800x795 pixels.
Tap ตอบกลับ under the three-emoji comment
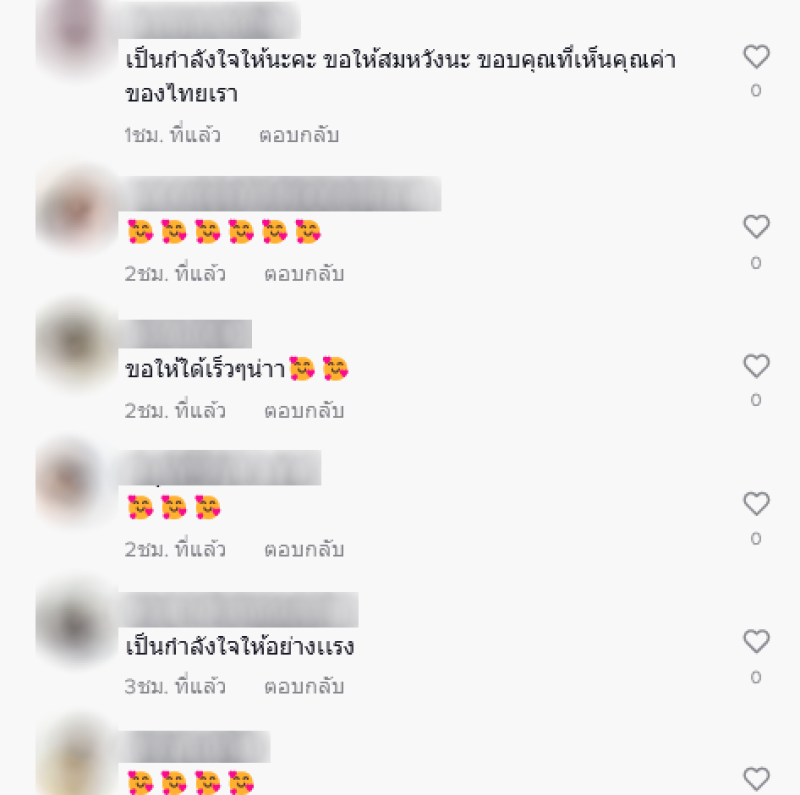304,549
